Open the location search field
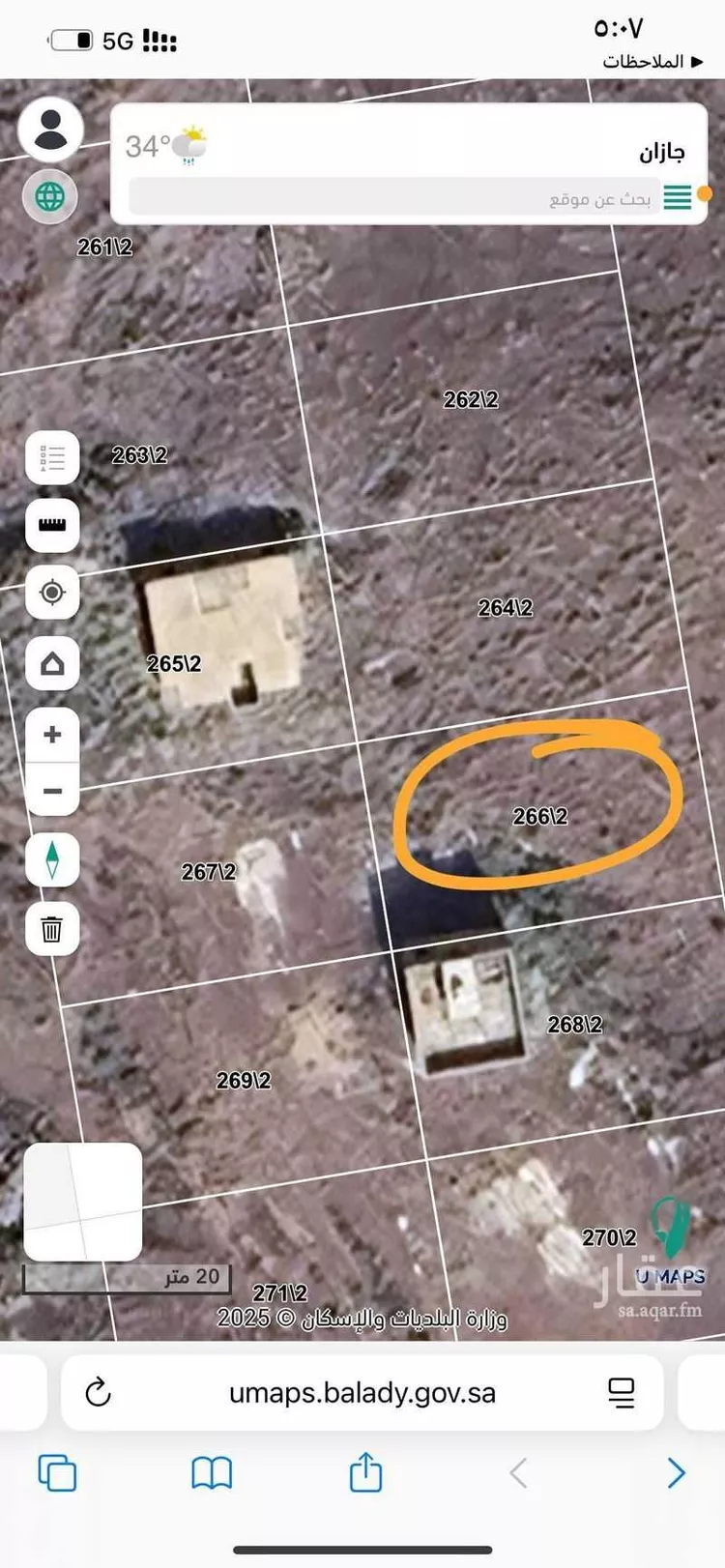This screenshot has height=1568, width=725. click(x=391, y=197)
